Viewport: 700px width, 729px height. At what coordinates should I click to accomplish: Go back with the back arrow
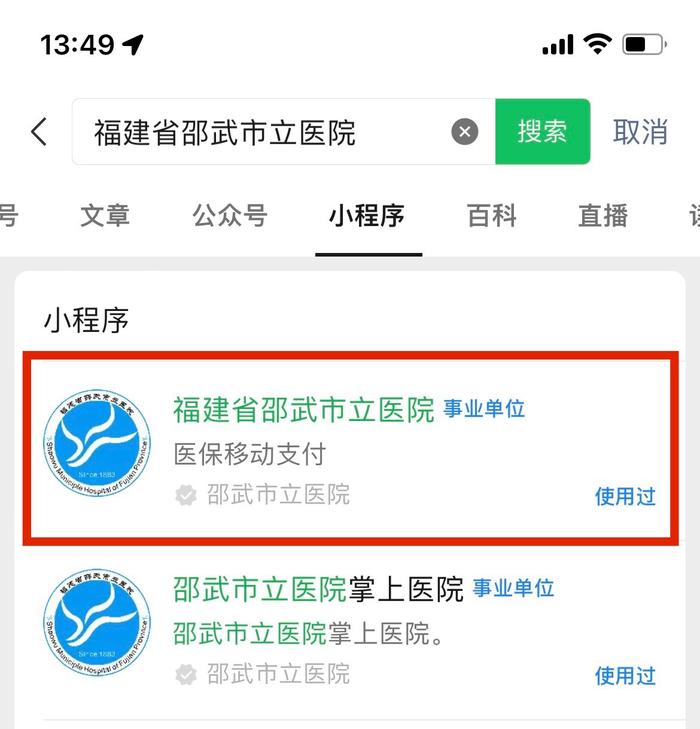click(39, 132)
